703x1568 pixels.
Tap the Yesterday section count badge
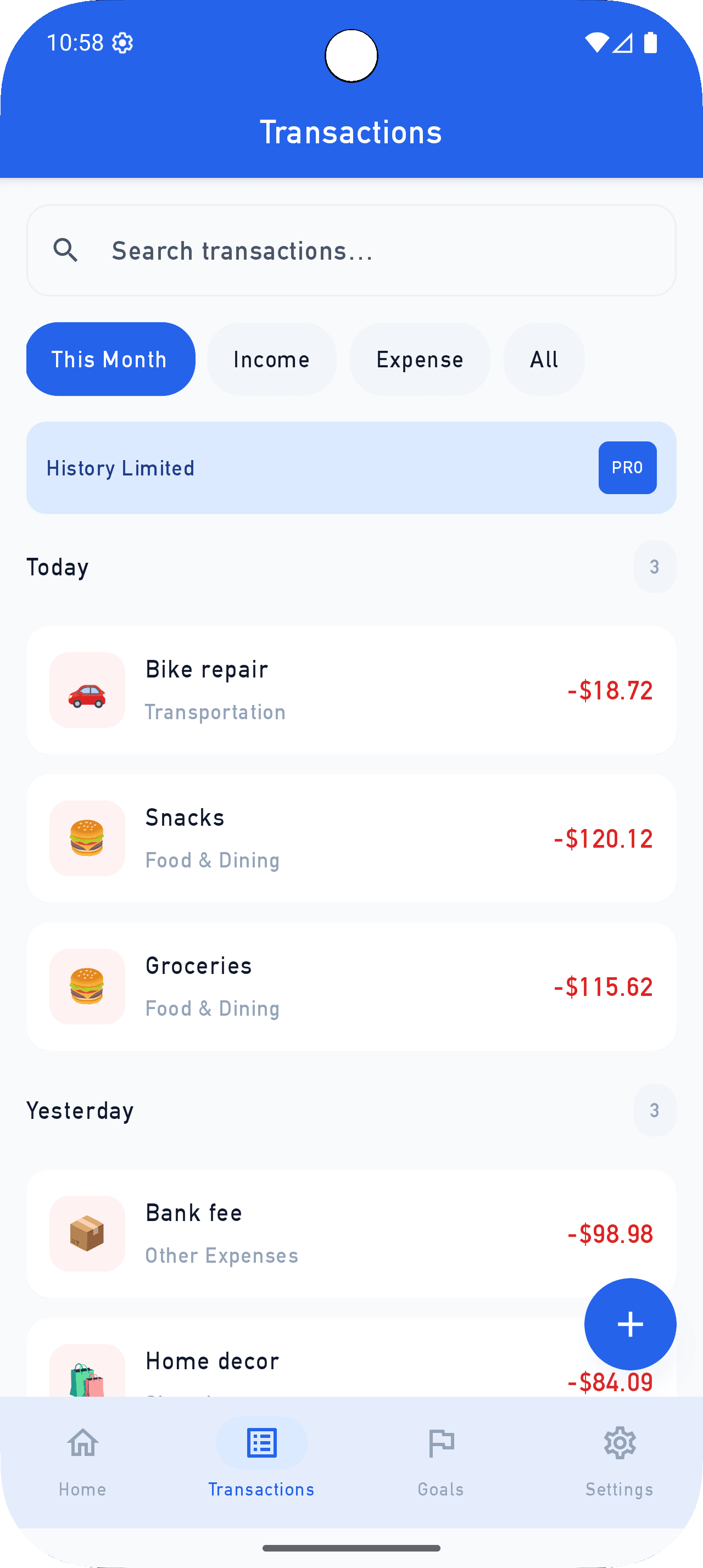pyautogui.click(x=654, y=1110)
